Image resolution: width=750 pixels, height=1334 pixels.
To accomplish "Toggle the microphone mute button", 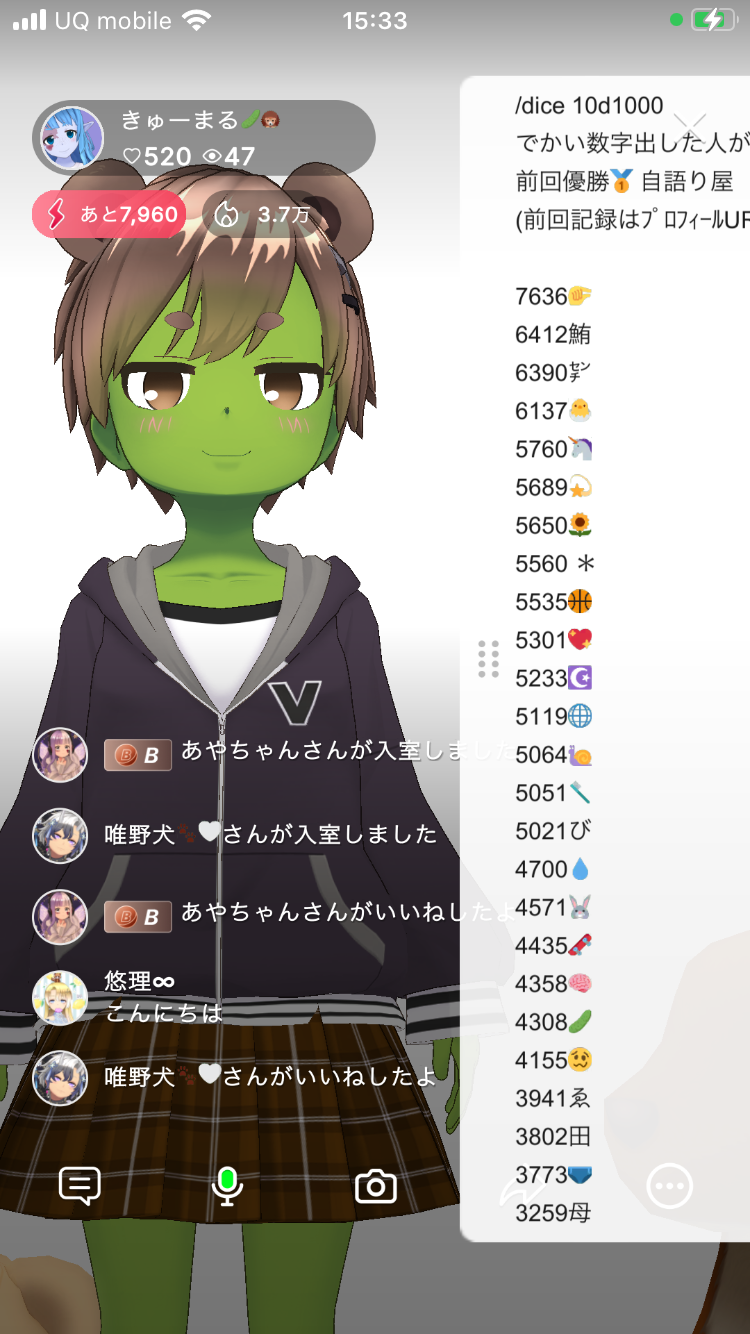I will (228, 1186).
